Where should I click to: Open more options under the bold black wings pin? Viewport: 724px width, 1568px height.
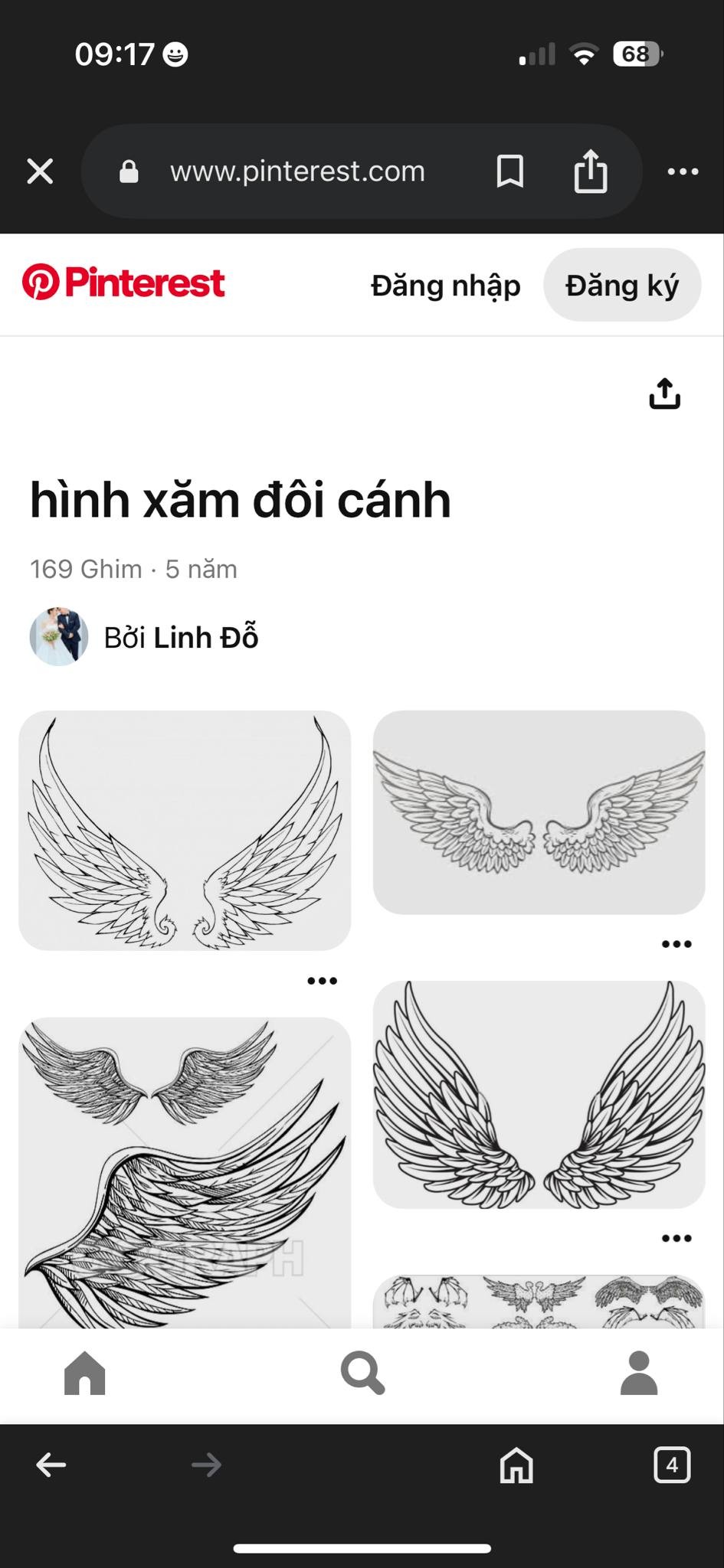[x=676, y=1238]
